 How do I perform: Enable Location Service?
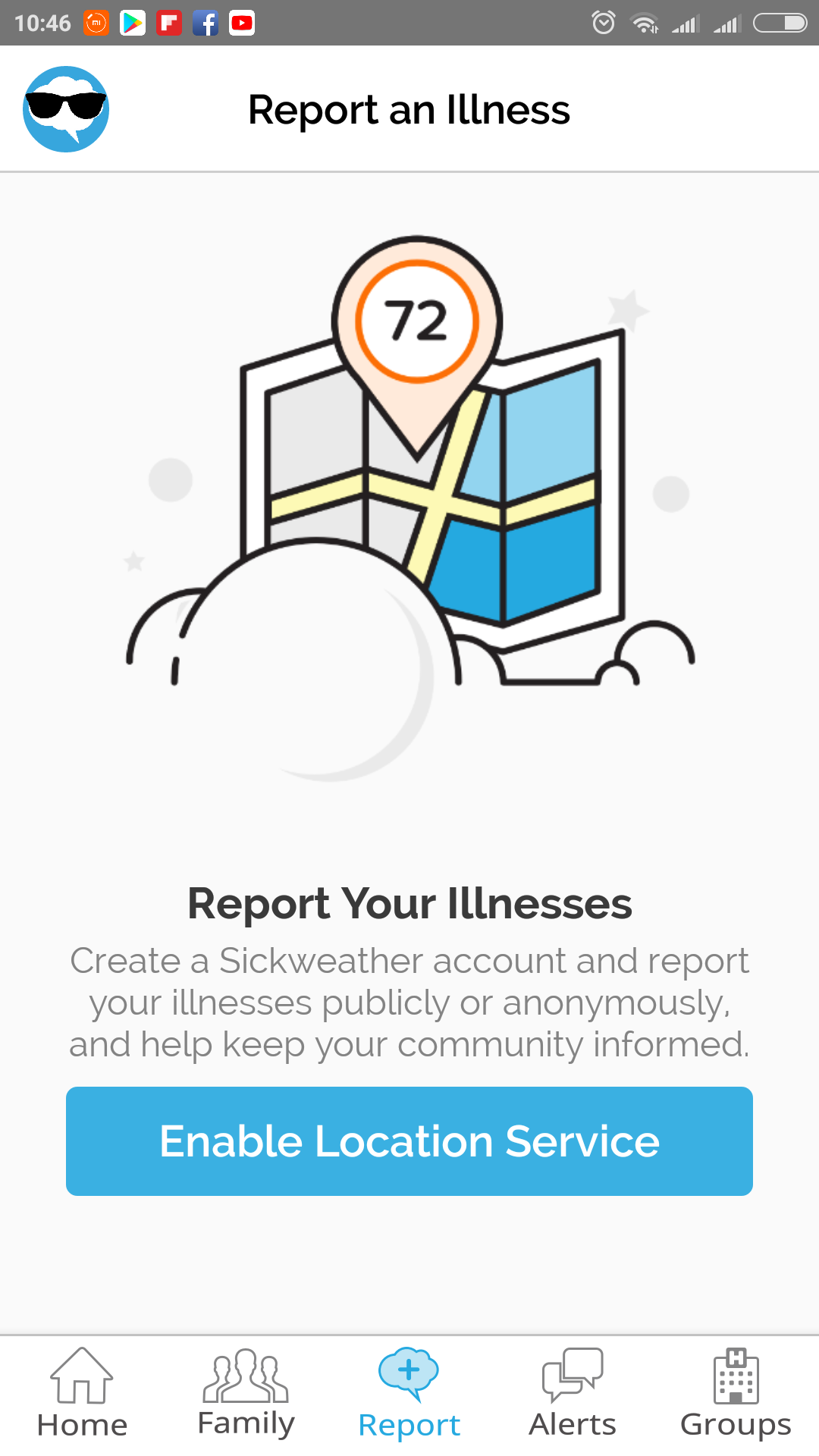[x=409, y=1141]
